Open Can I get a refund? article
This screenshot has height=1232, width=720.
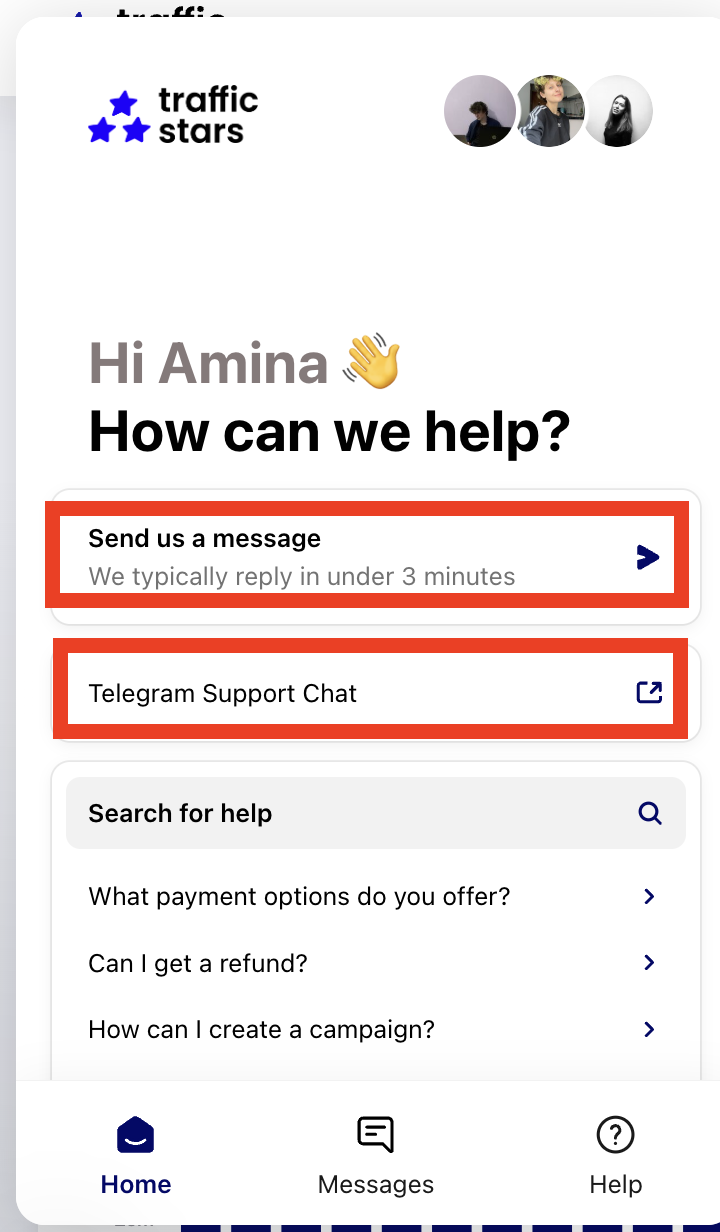click(375, 963)
